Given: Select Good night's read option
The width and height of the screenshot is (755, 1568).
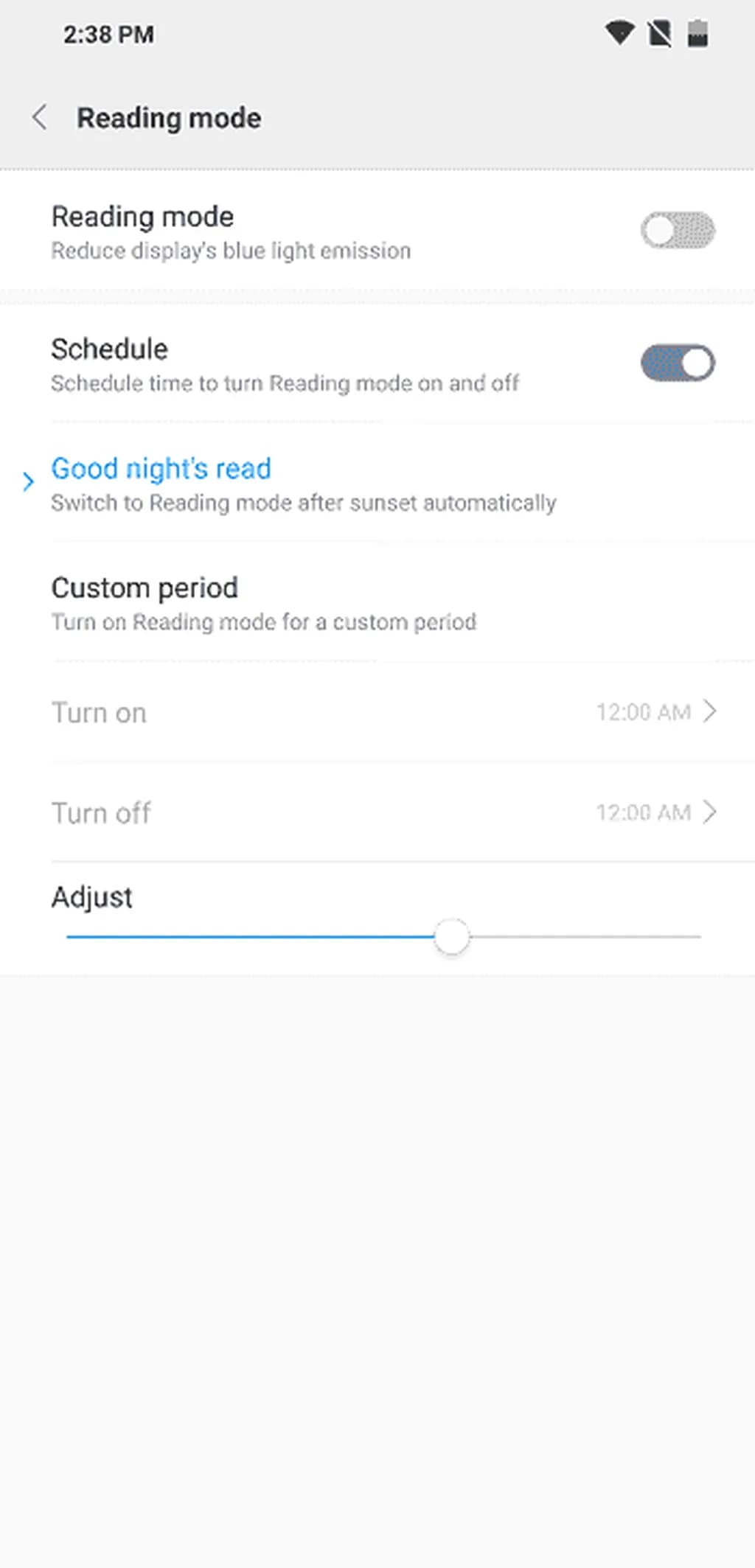Looking at the screenshot, I should (x=302, y=484).
